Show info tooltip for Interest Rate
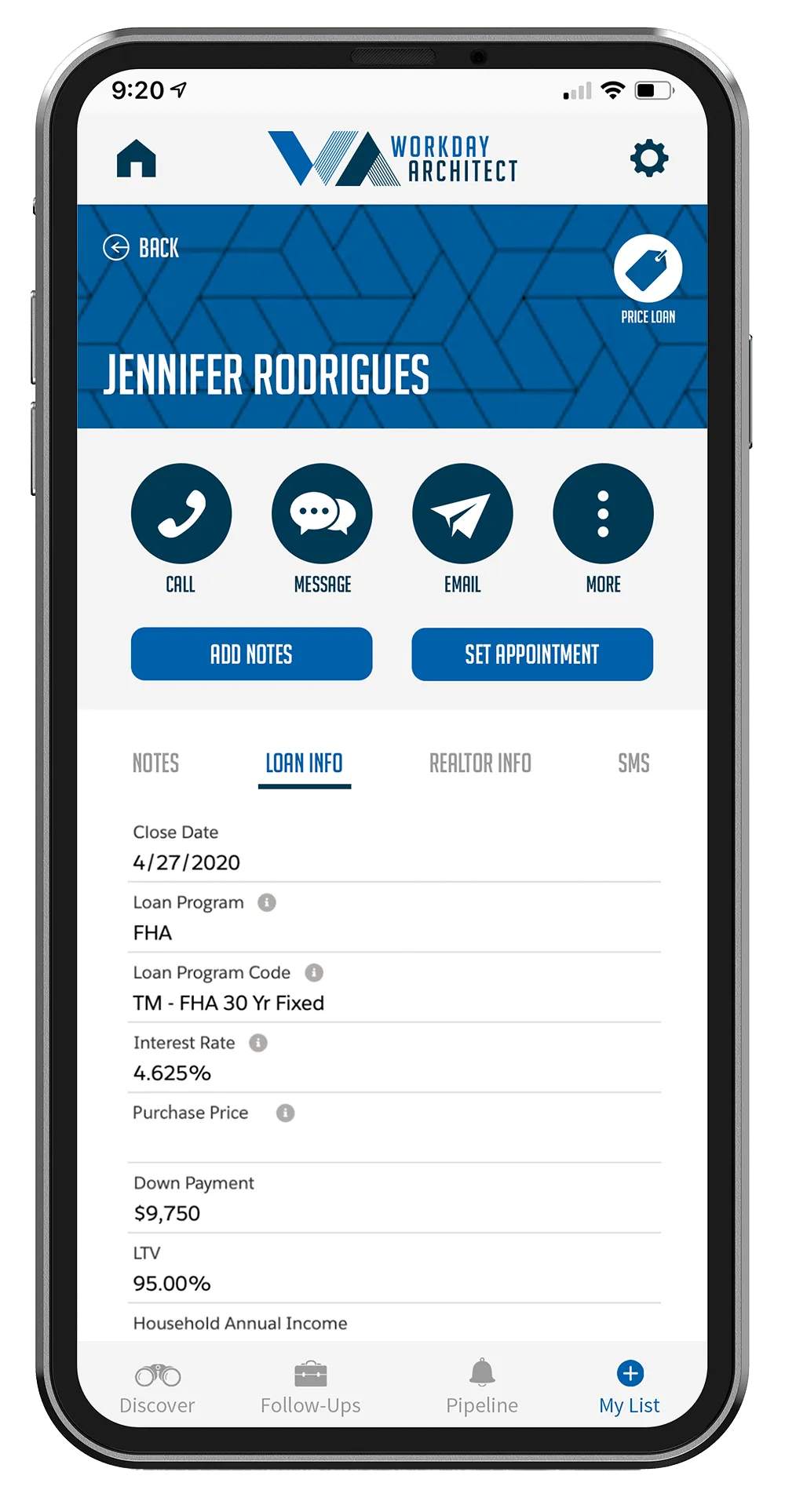 257,1043
